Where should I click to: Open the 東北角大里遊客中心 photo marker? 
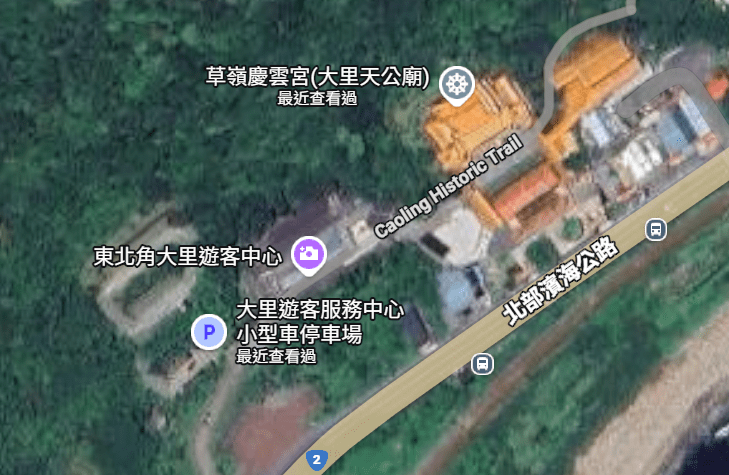308,253
